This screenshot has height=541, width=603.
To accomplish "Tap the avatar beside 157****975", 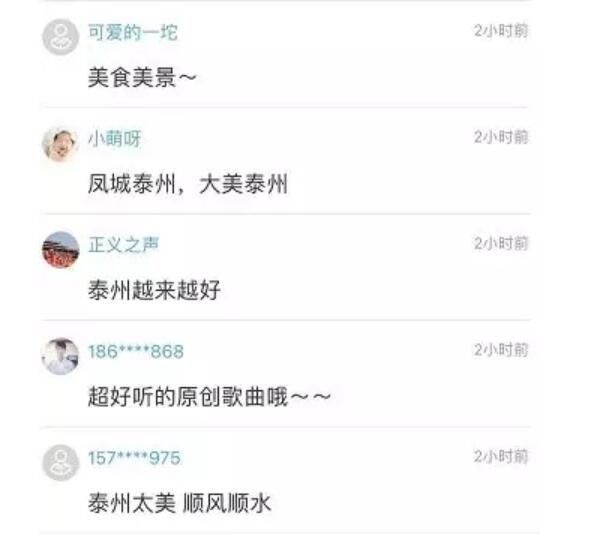I will tap(60, 461).
